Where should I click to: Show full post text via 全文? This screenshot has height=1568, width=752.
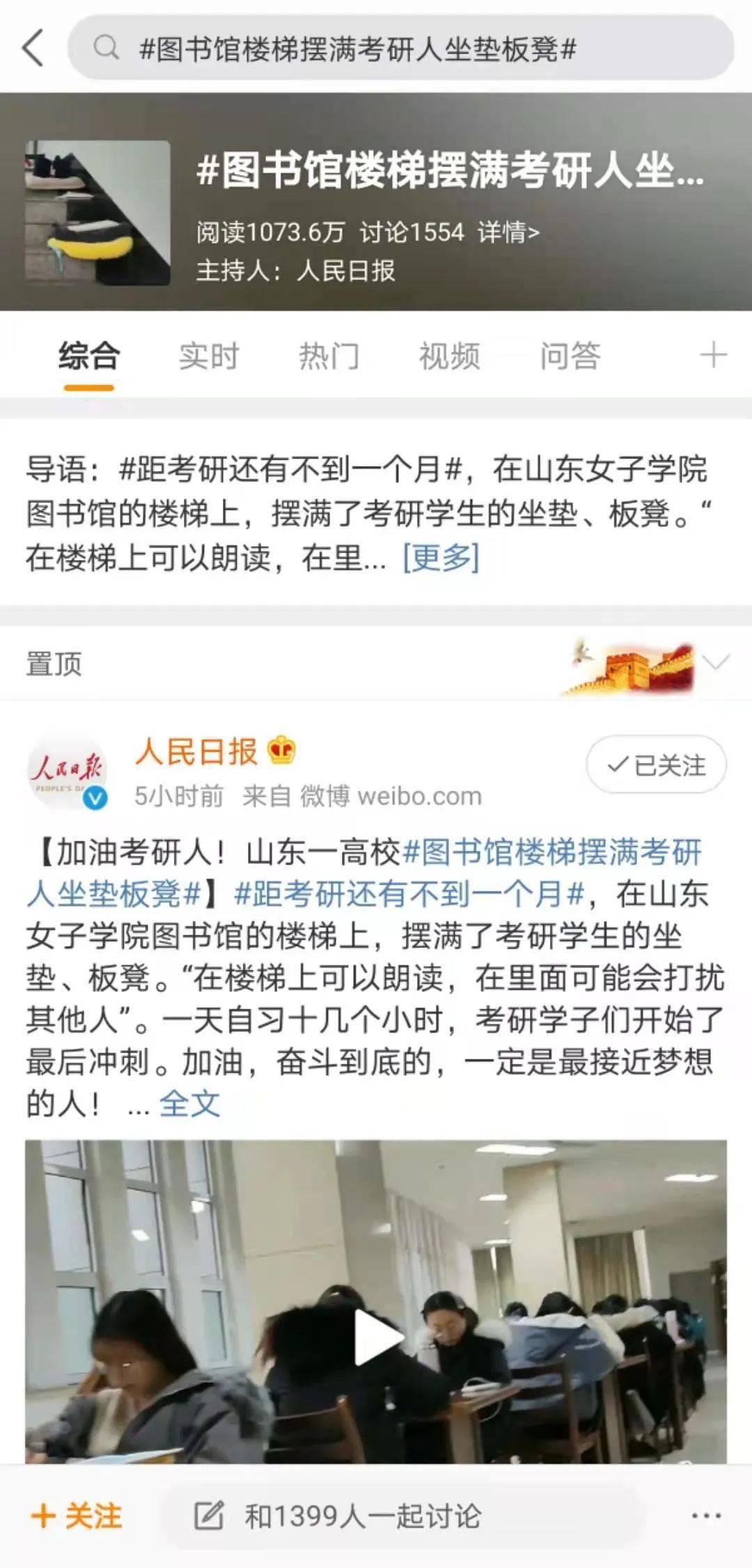pyautogui.click(x=189, y=1104)
